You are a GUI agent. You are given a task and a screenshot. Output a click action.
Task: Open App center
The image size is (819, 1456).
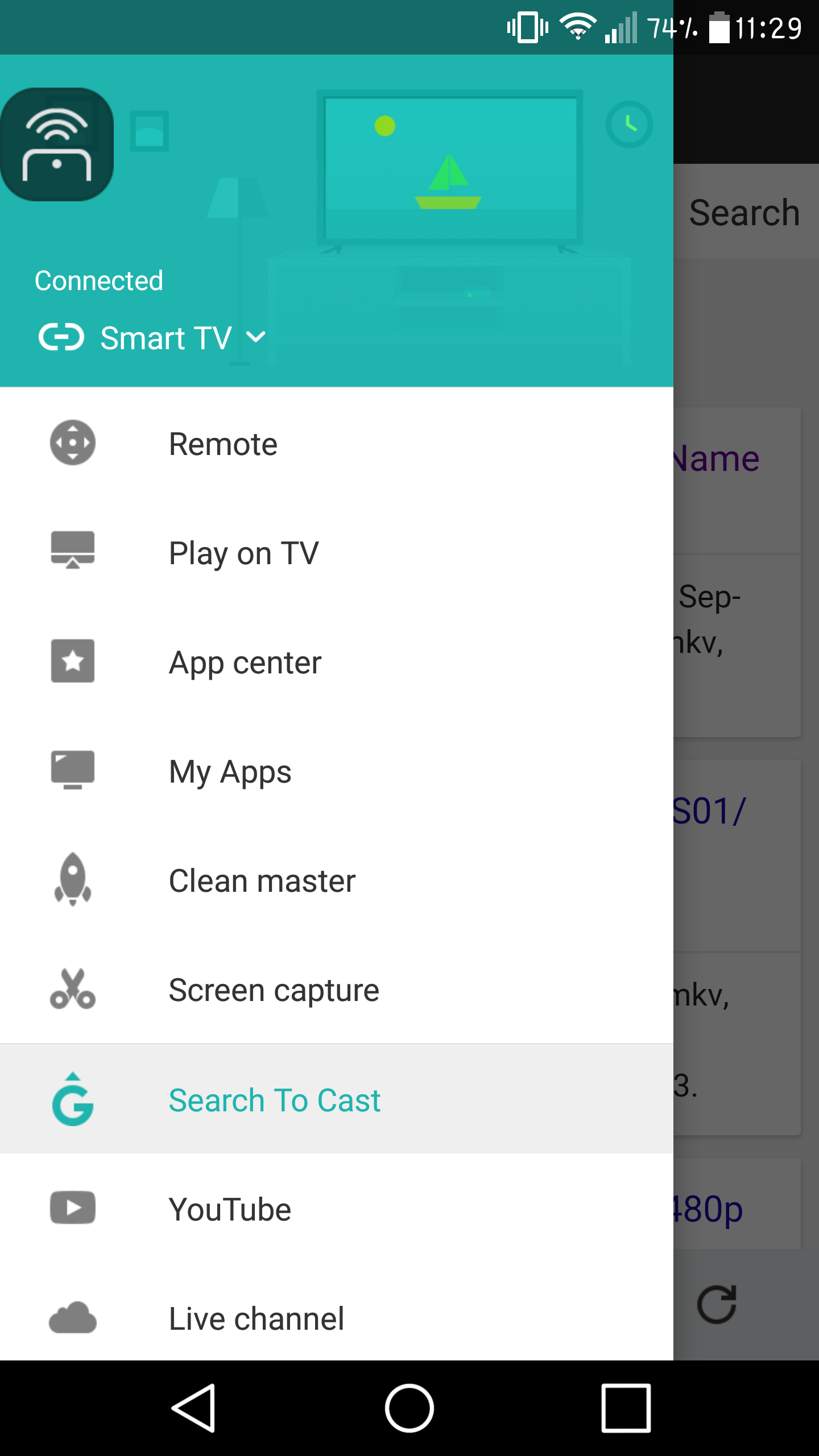click(x=337, y=662)
